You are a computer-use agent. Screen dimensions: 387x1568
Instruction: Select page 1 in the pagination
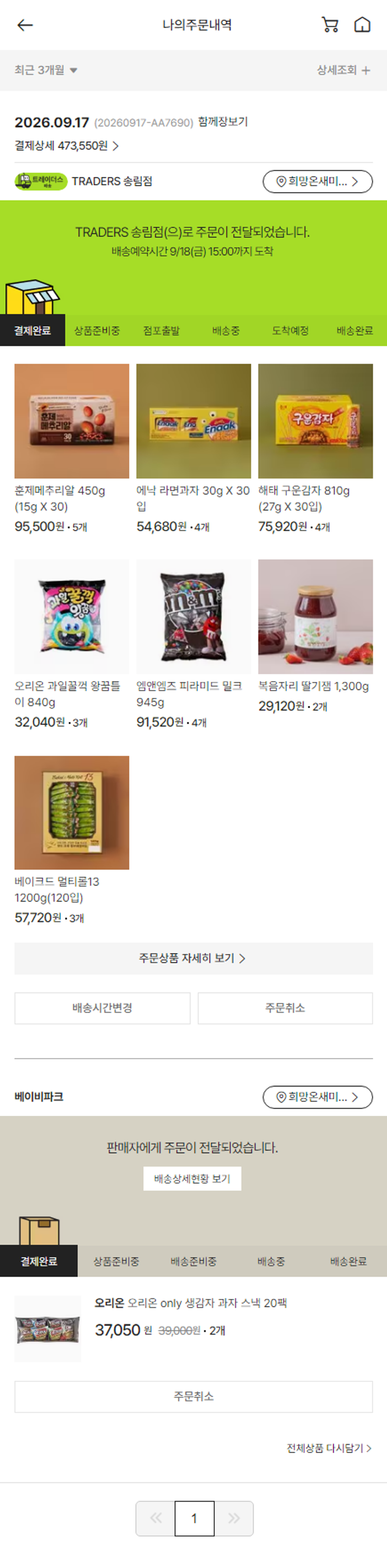(x=195, y=1518)
